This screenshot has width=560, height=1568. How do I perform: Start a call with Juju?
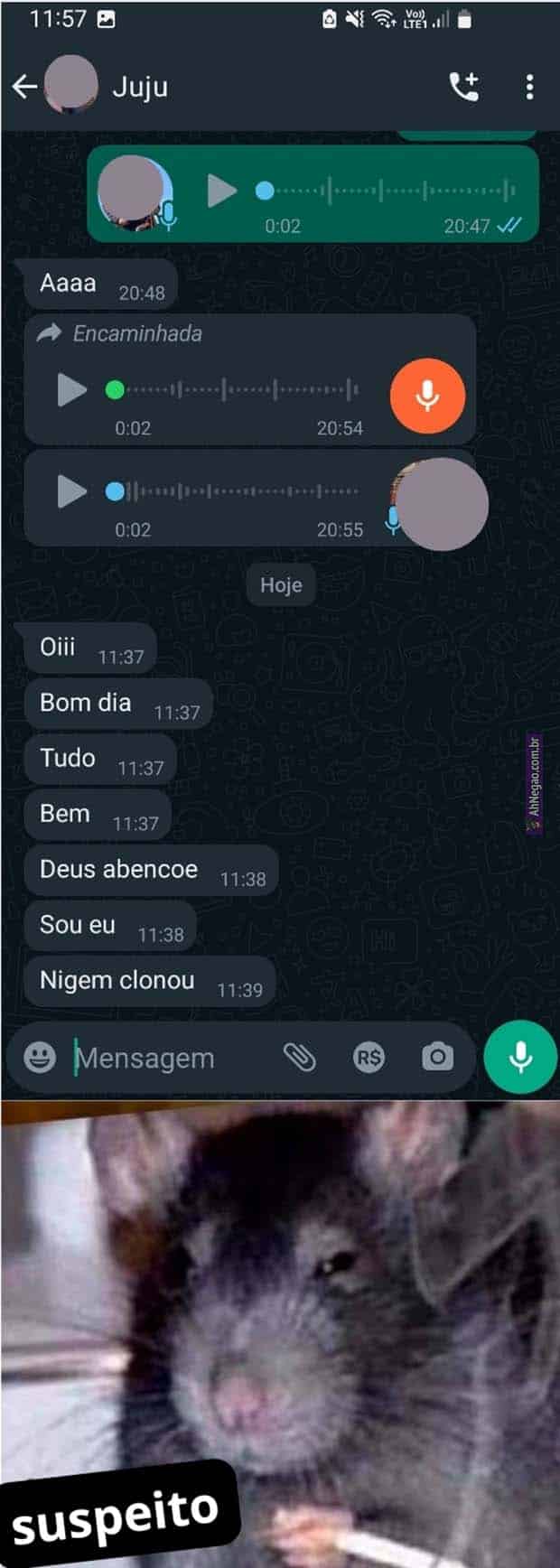(464, 87)
